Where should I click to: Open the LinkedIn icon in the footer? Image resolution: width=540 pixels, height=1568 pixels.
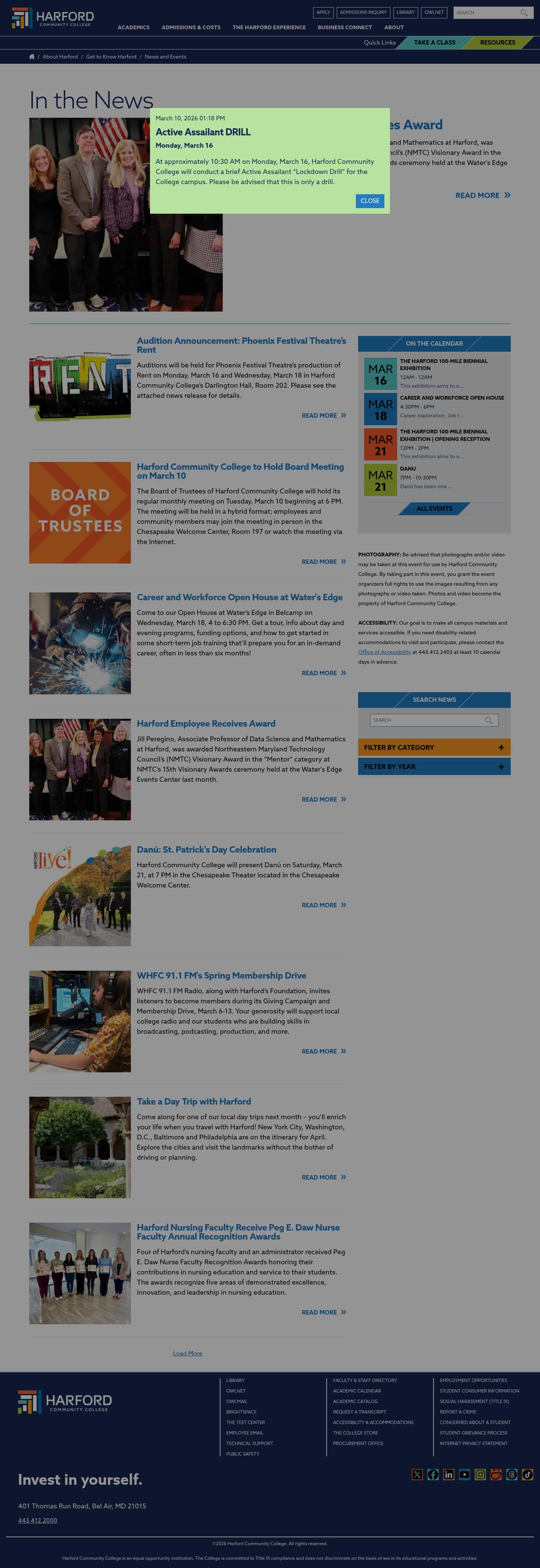pyautogui.click(x=448, y=1475)
